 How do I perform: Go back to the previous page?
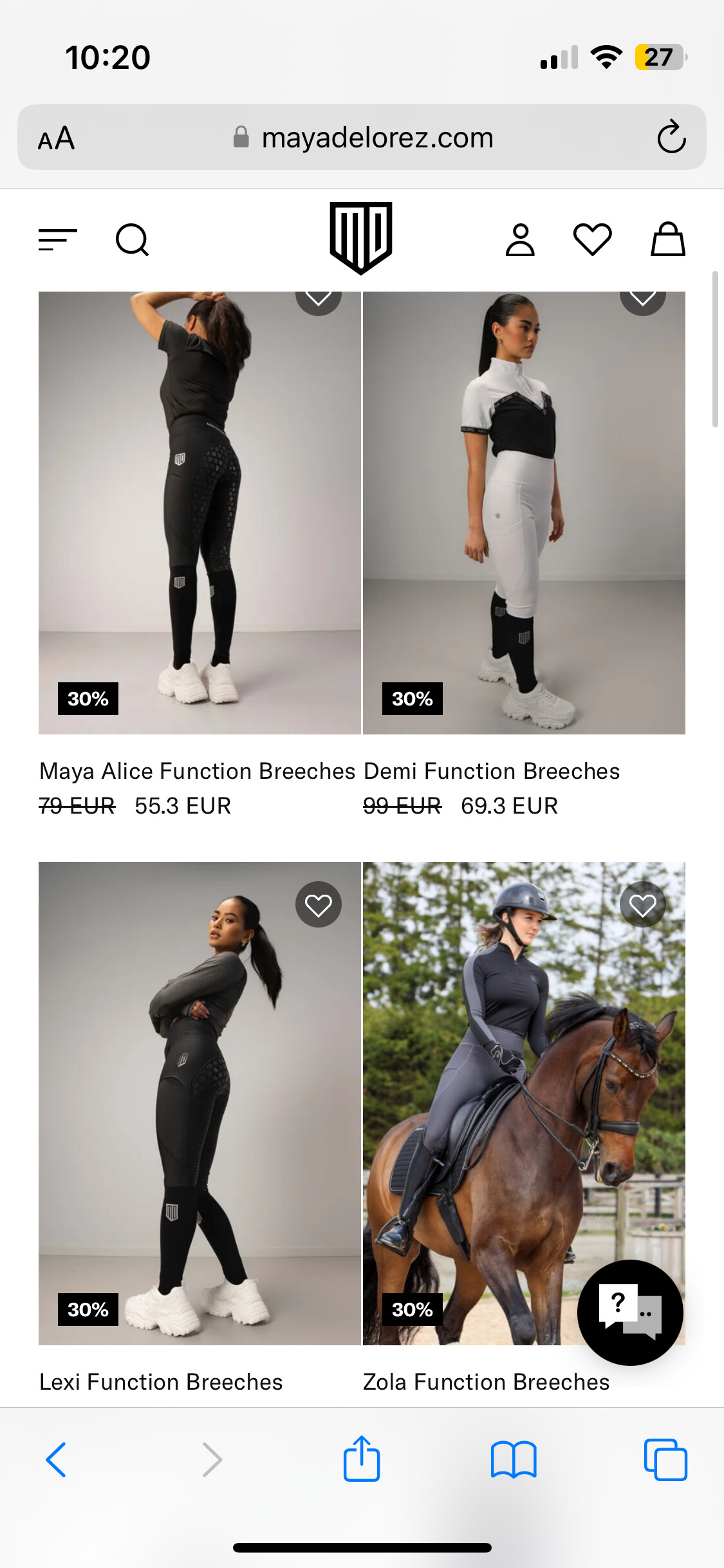tap(56, 1459)
